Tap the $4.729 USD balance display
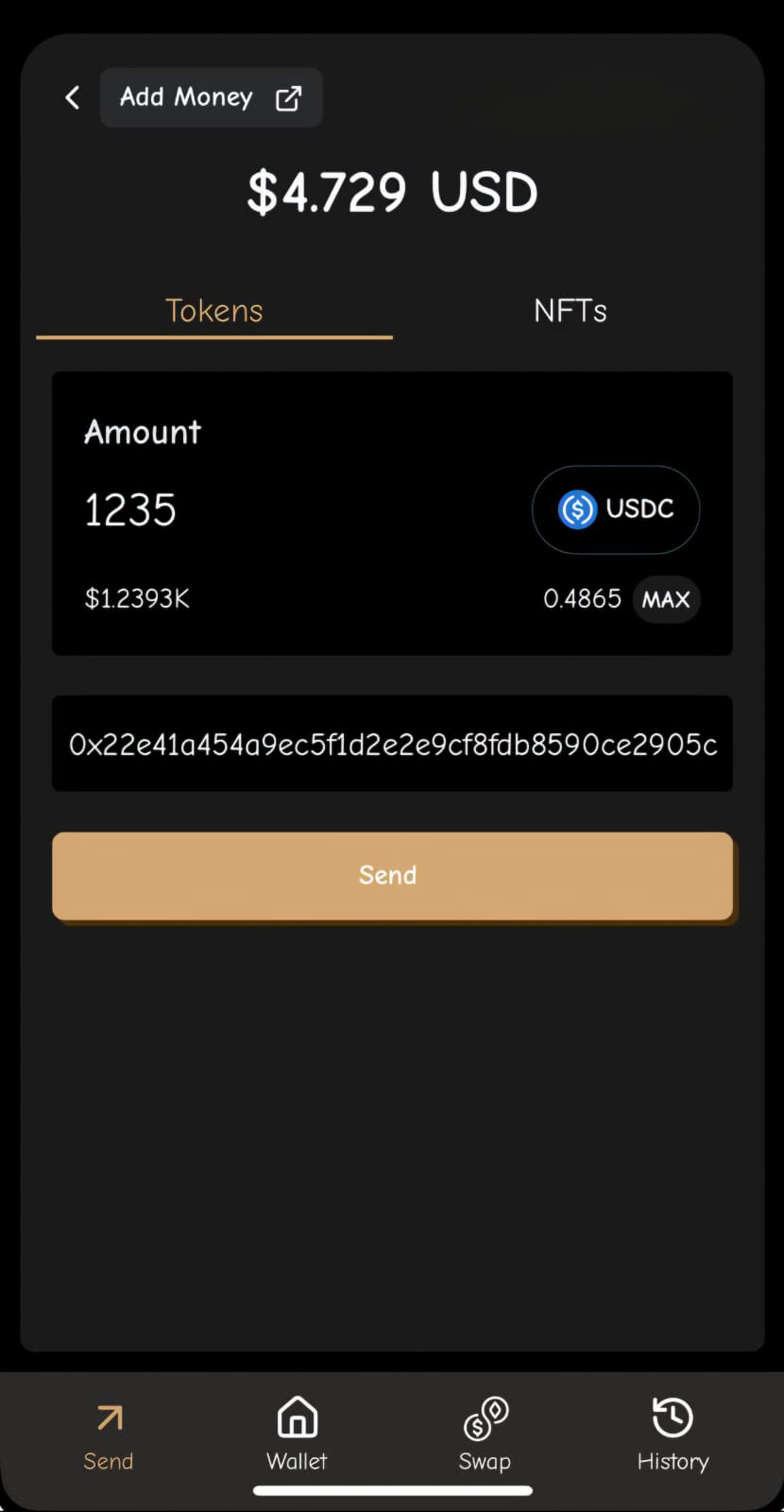The height and width of the screenshot is (1512, 784). [392, 192]
